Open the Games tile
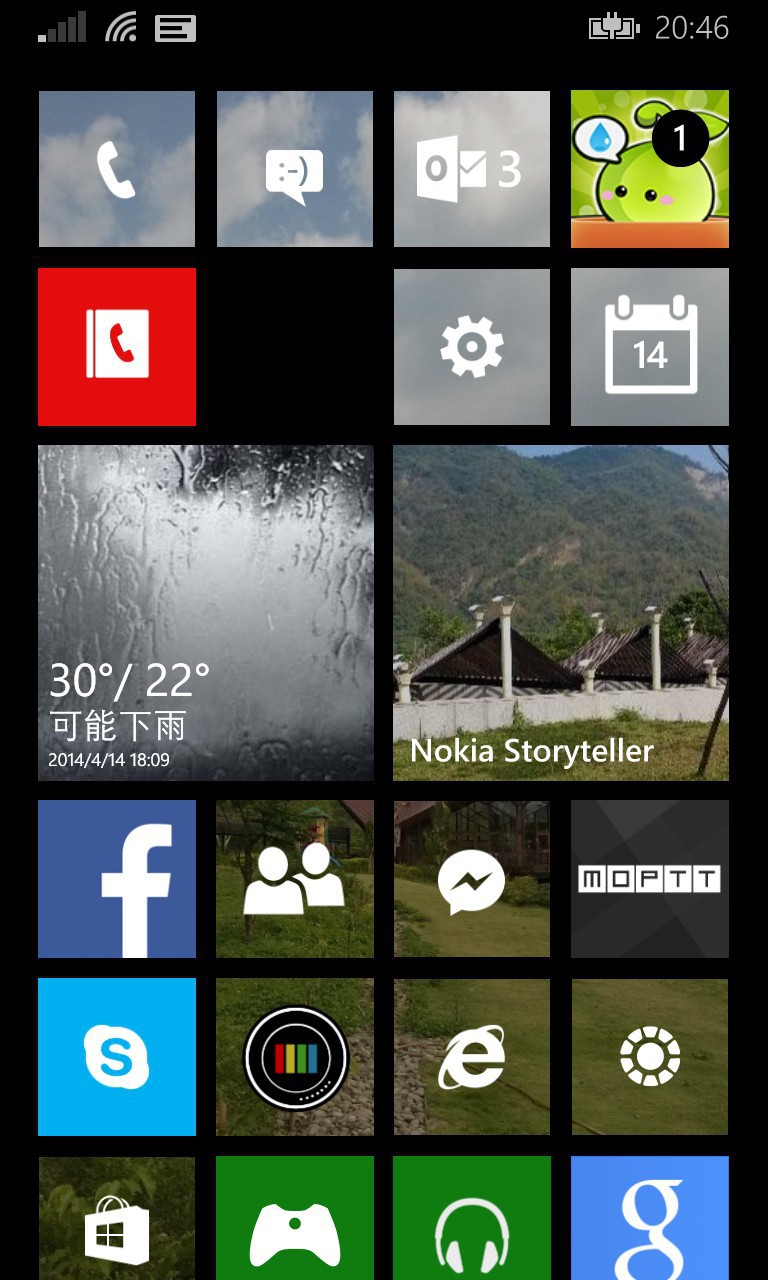The width and height of the screenshot is (768, 1280). (x=295, y=1222)
